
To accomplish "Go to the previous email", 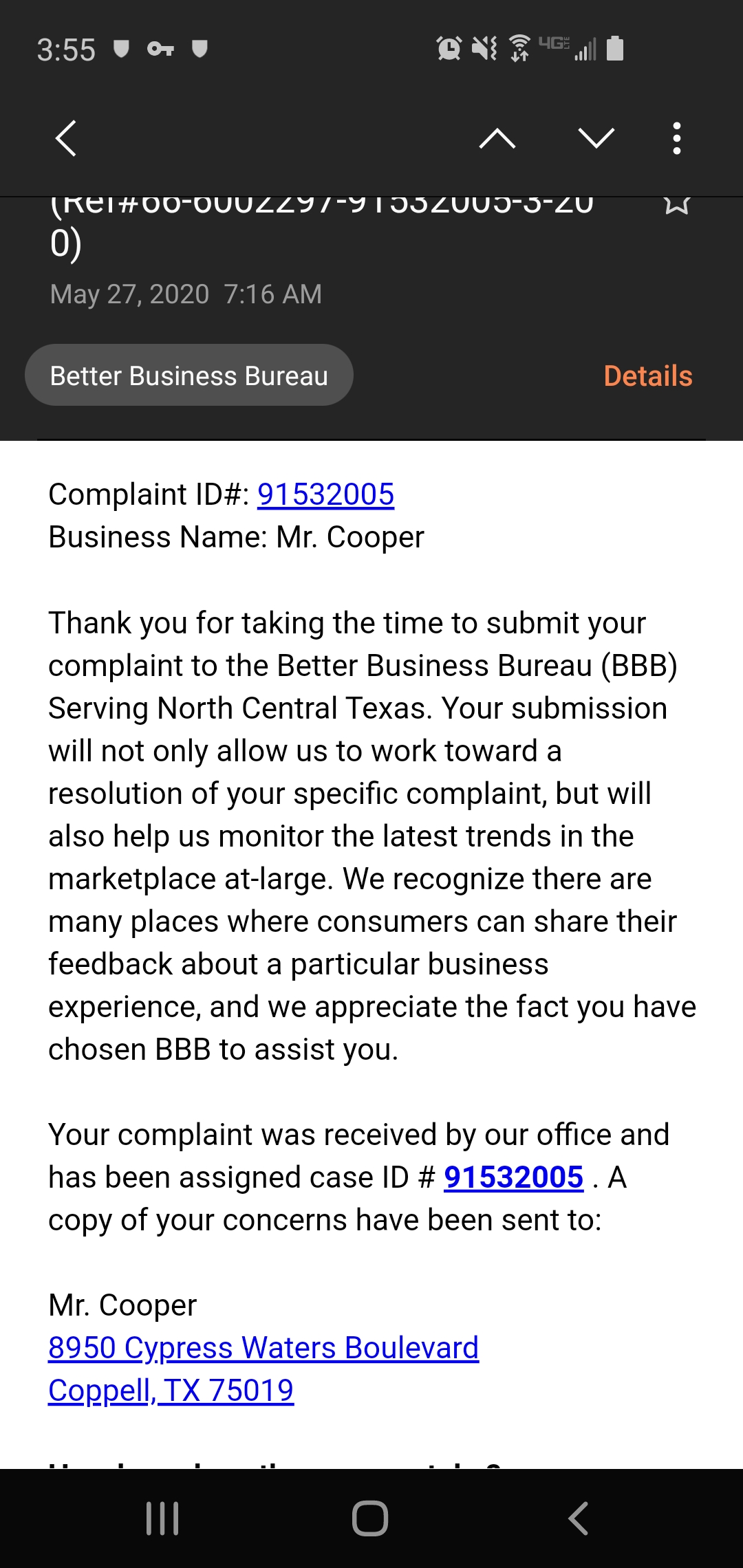I will [x=497, y=138].
